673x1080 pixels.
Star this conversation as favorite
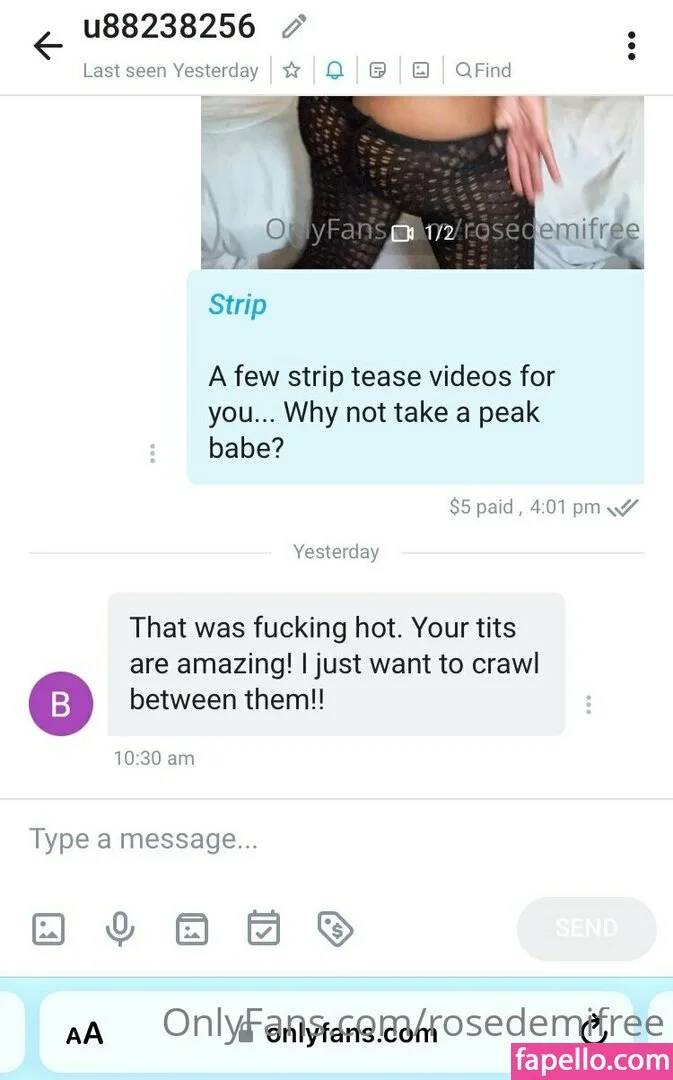(x=291, y=70)
